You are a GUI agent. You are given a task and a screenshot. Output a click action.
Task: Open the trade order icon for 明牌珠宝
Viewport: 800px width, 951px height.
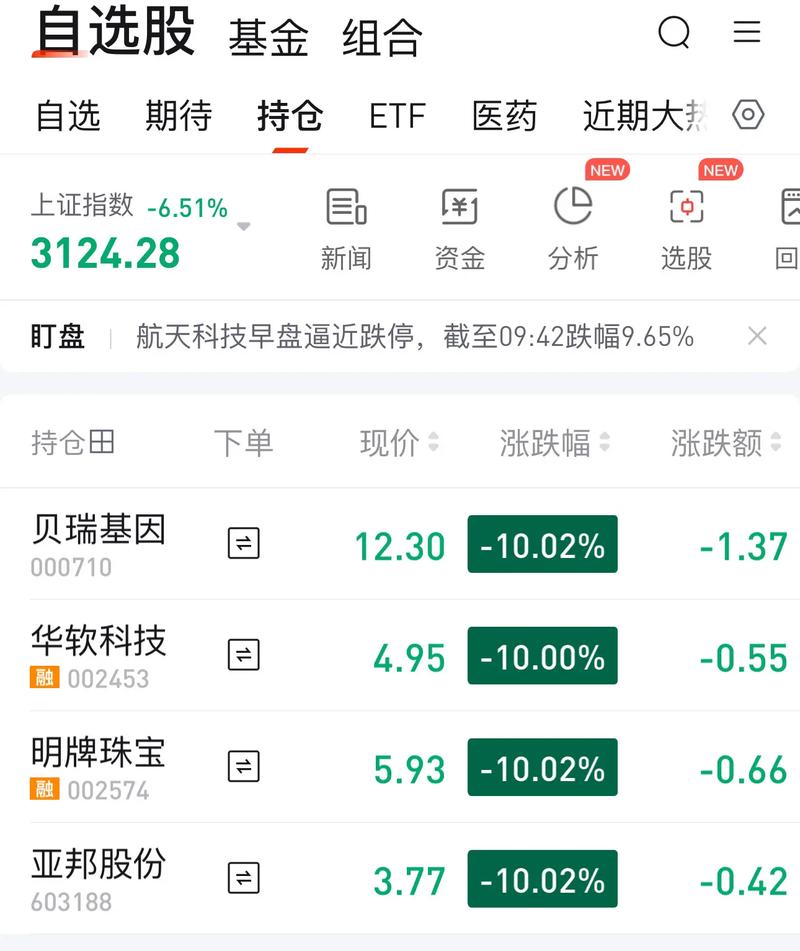coord(242,768)
